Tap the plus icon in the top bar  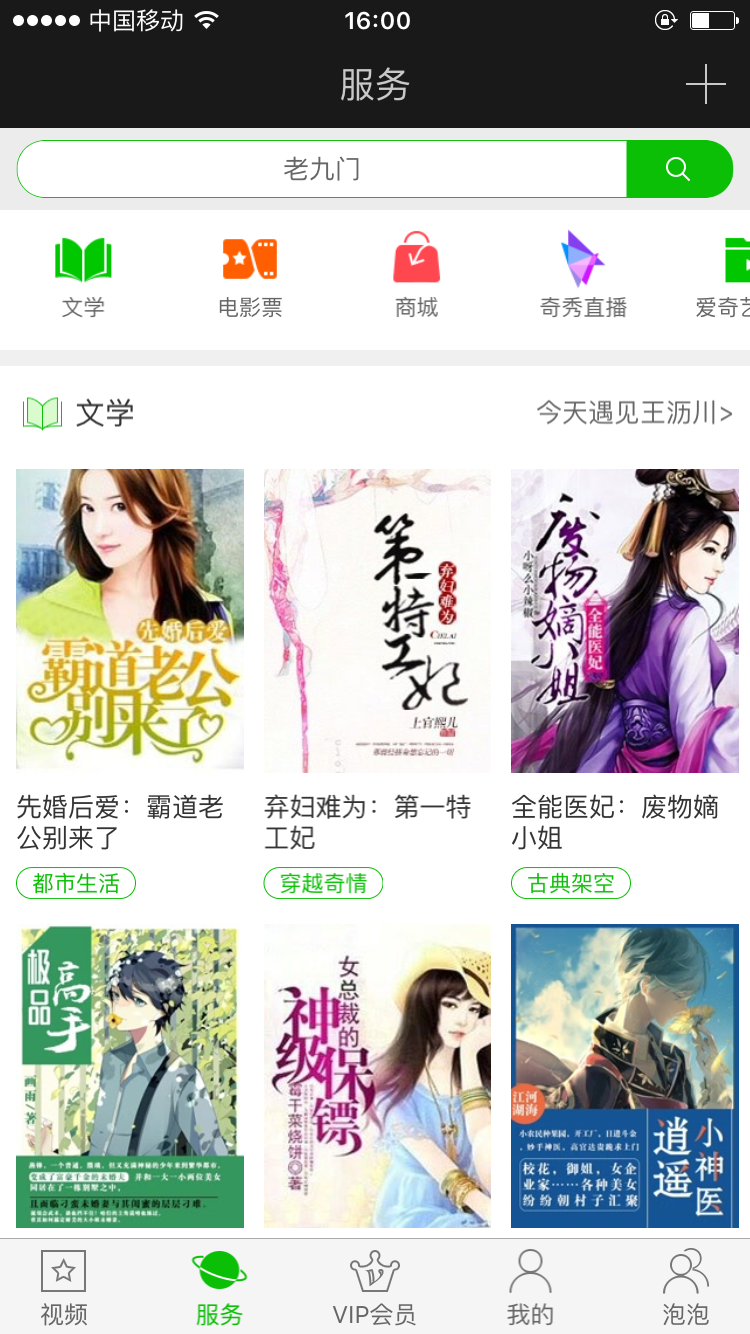point(708,86)
